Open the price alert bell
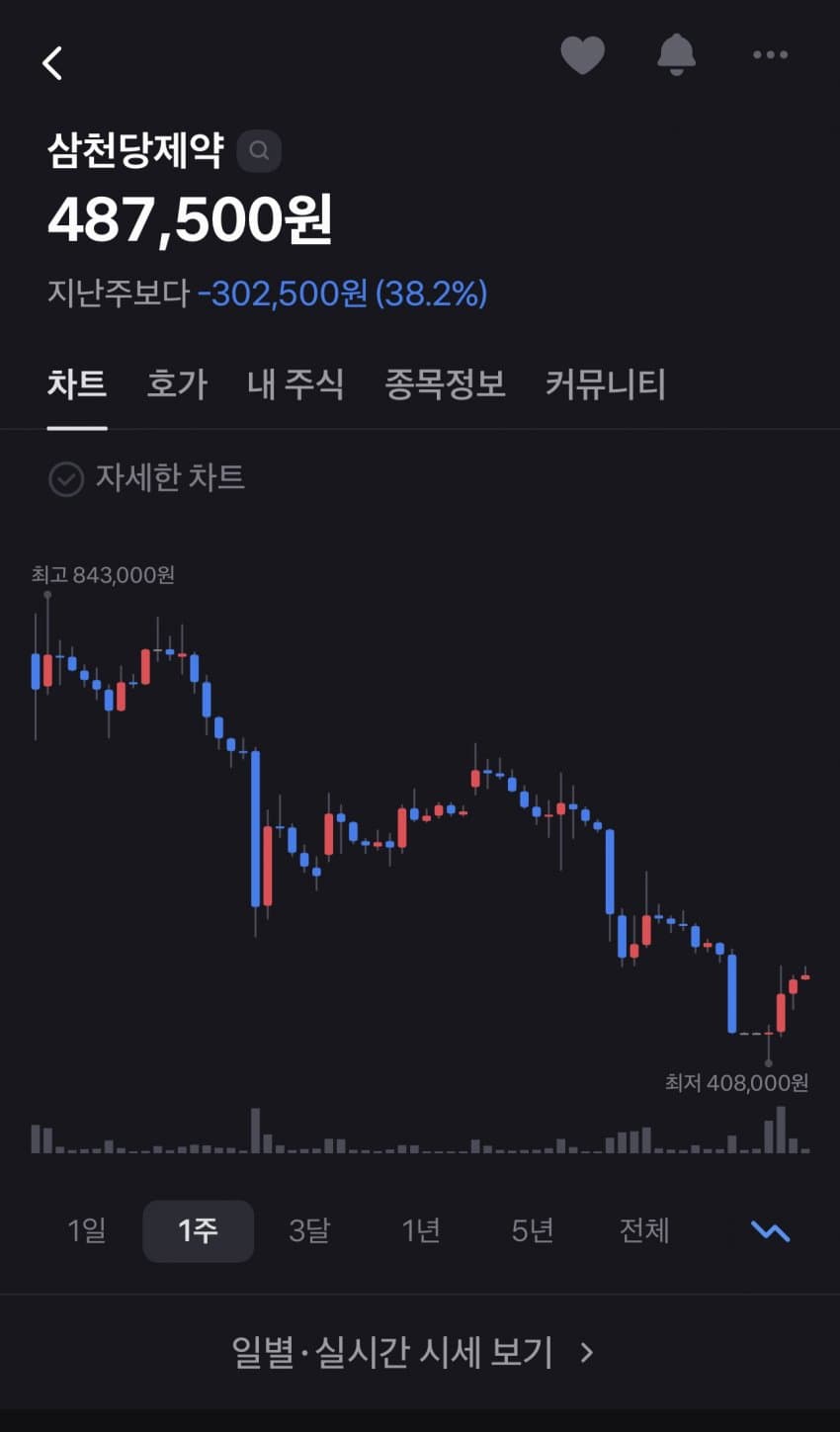This screenshot has width=840, height=1432. pos(676,55)
